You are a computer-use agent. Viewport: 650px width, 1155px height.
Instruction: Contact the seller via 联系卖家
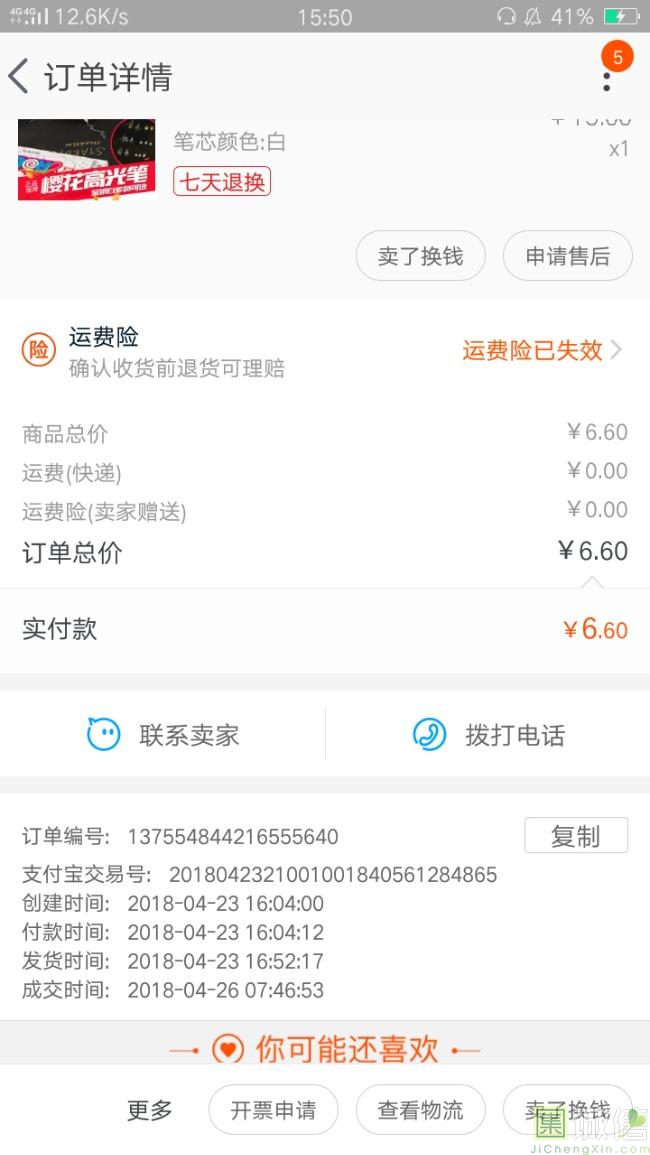[x=163, y=735]
